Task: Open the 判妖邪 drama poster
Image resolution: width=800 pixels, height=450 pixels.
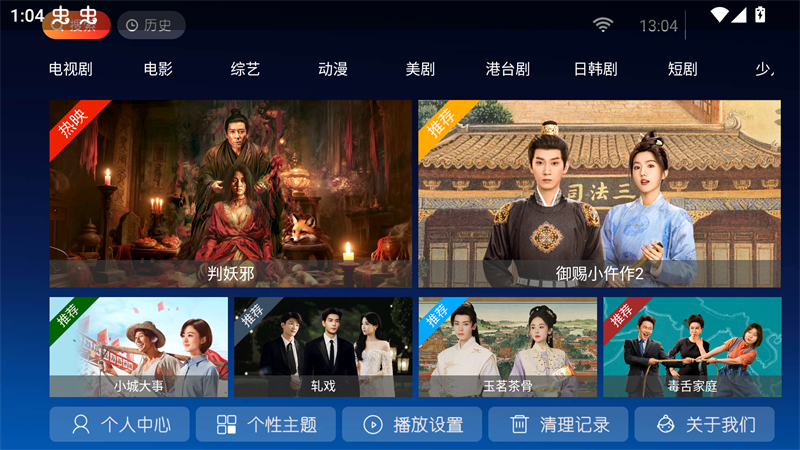Action: pyautogui.click(x=231, y=193)
